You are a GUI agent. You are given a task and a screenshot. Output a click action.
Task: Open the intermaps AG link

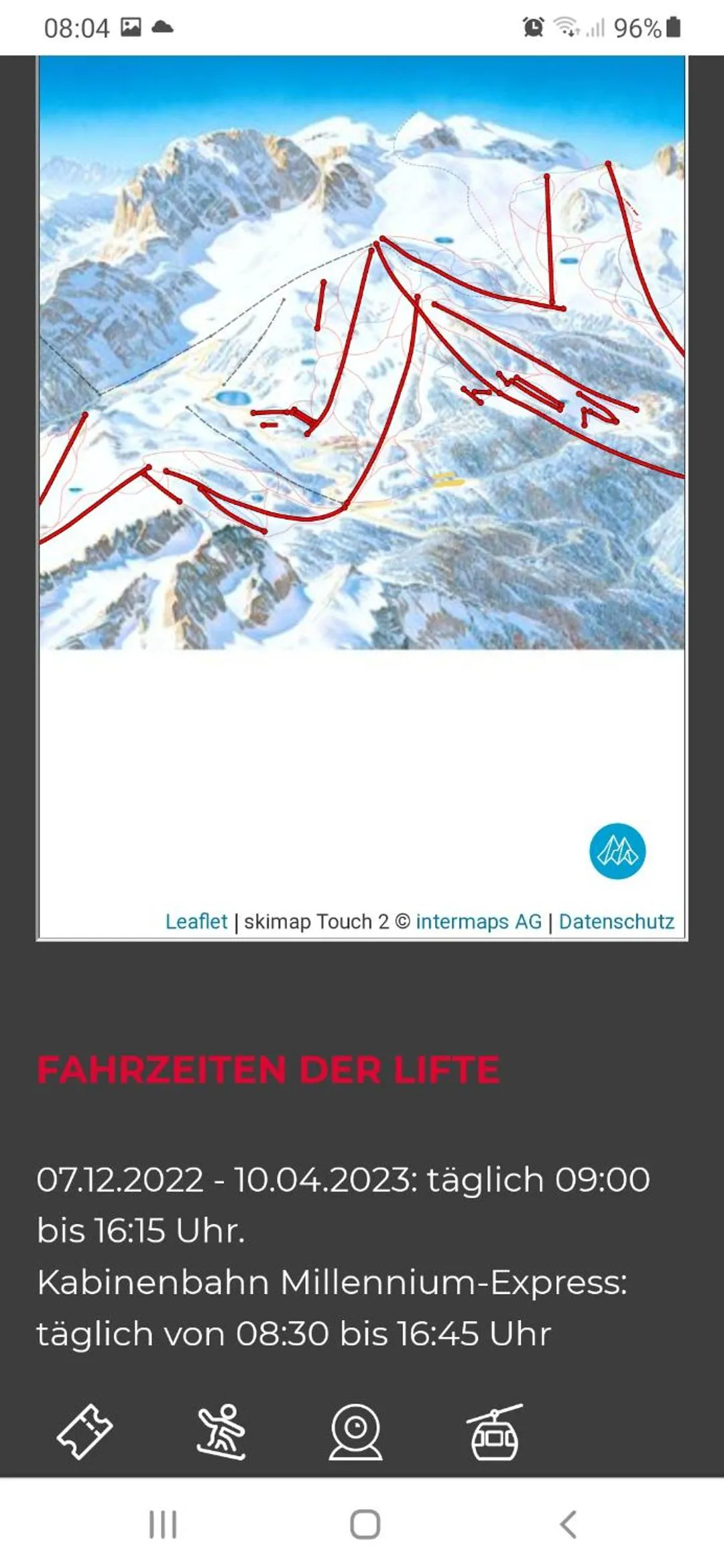(x=478, y=921)
